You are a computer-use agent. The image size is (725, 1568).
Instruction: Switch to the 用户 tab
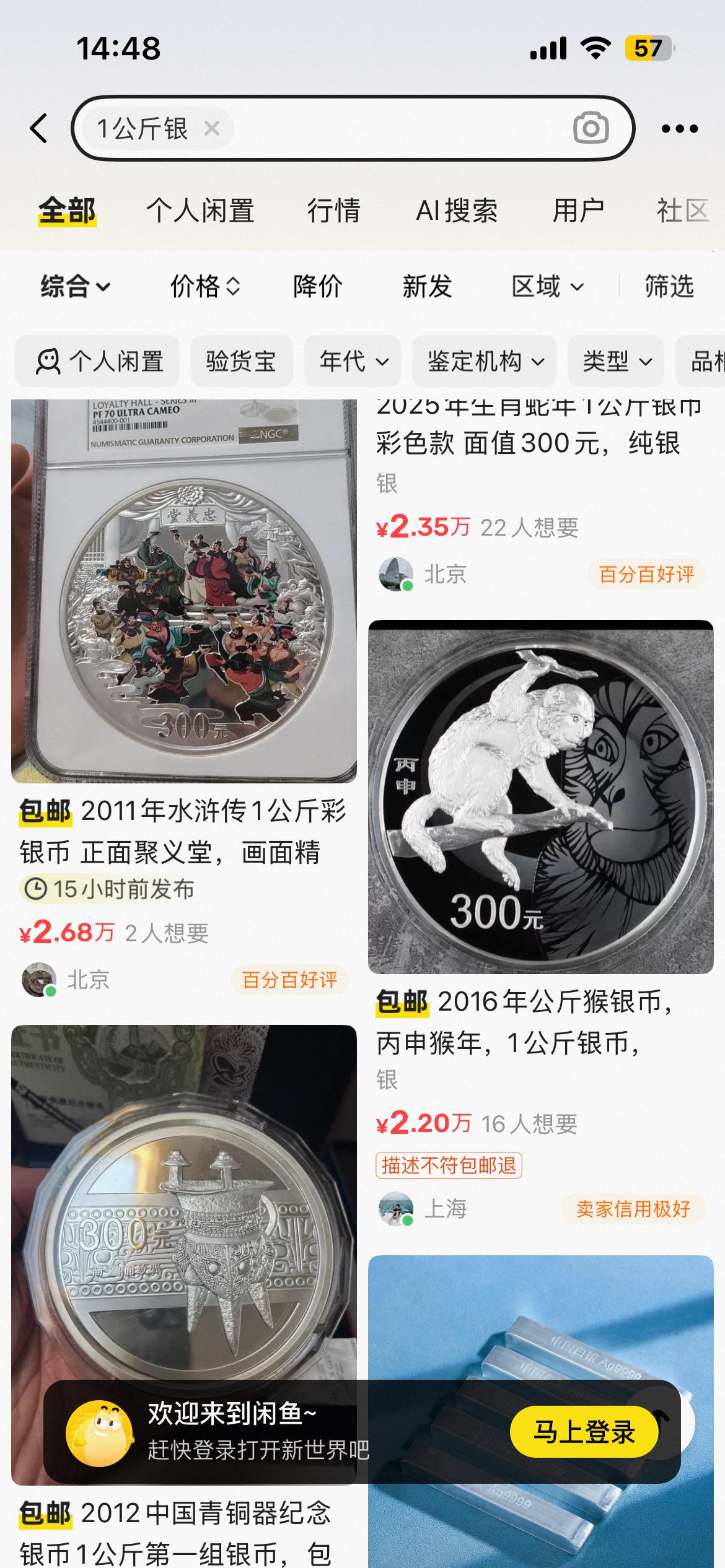[x=578, y=211]
